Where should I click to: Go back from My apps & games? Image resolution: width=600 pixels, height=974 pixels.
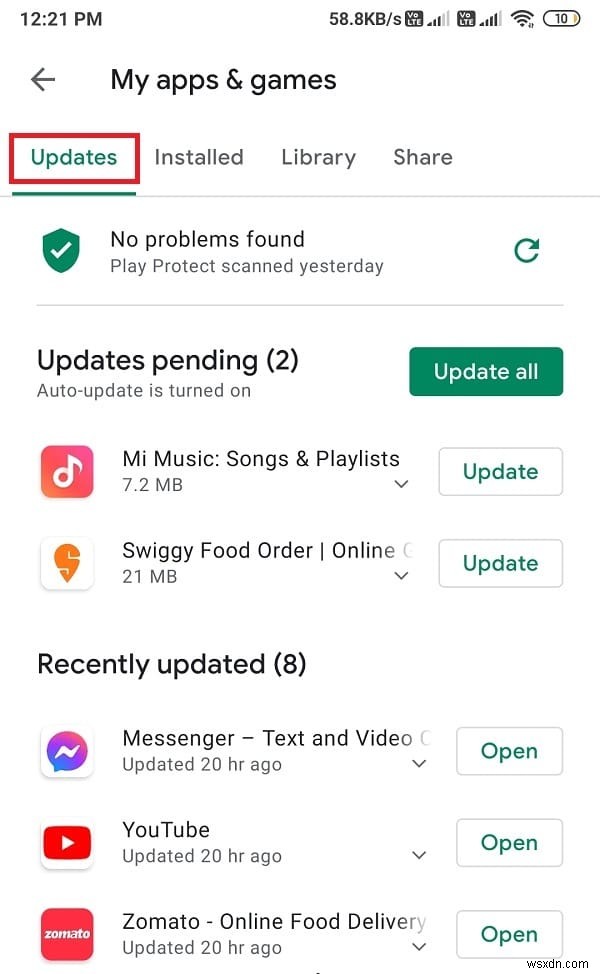pos(43,80)
